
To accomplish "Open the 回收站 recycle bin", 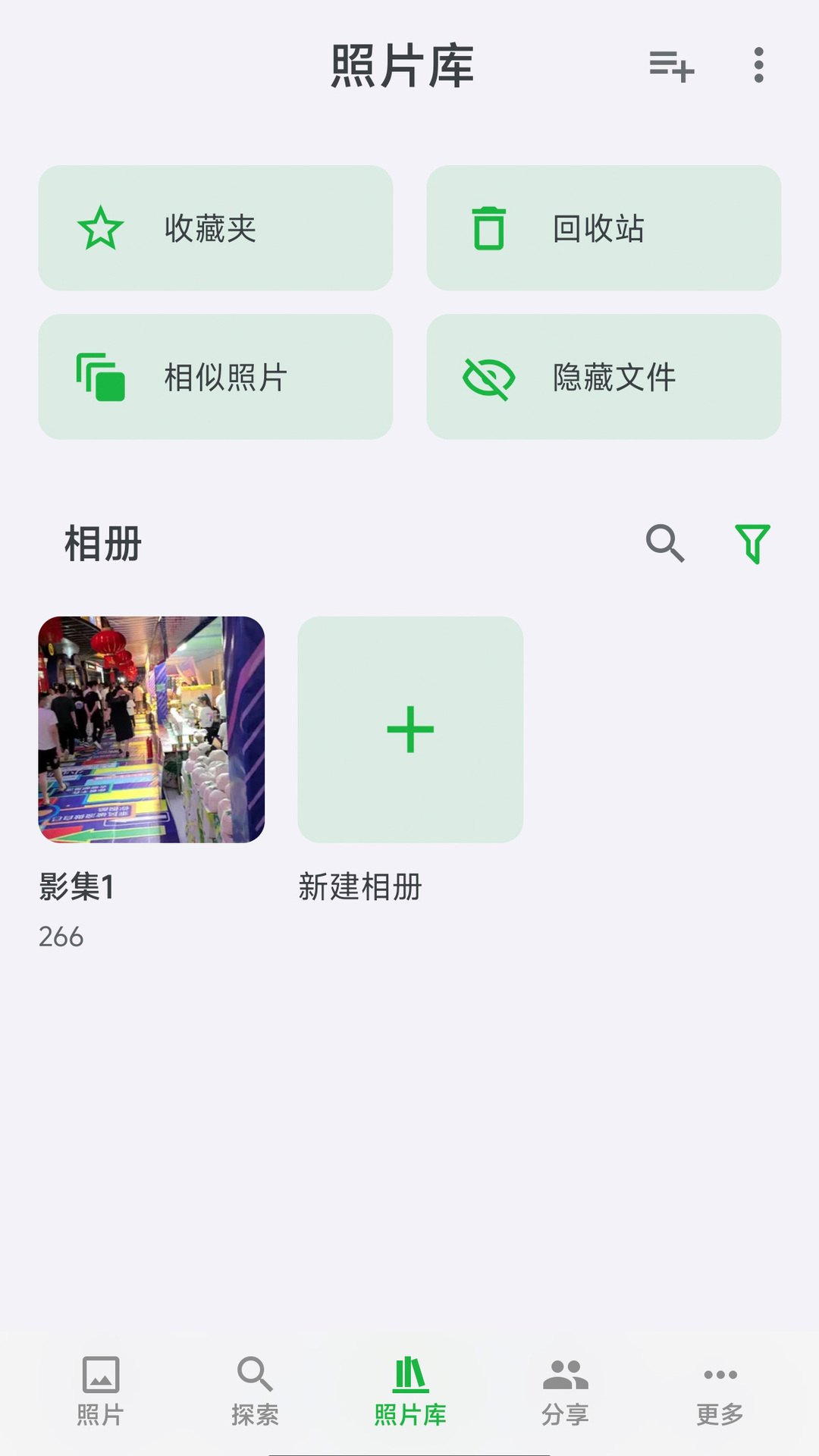I will coord(604,227).
